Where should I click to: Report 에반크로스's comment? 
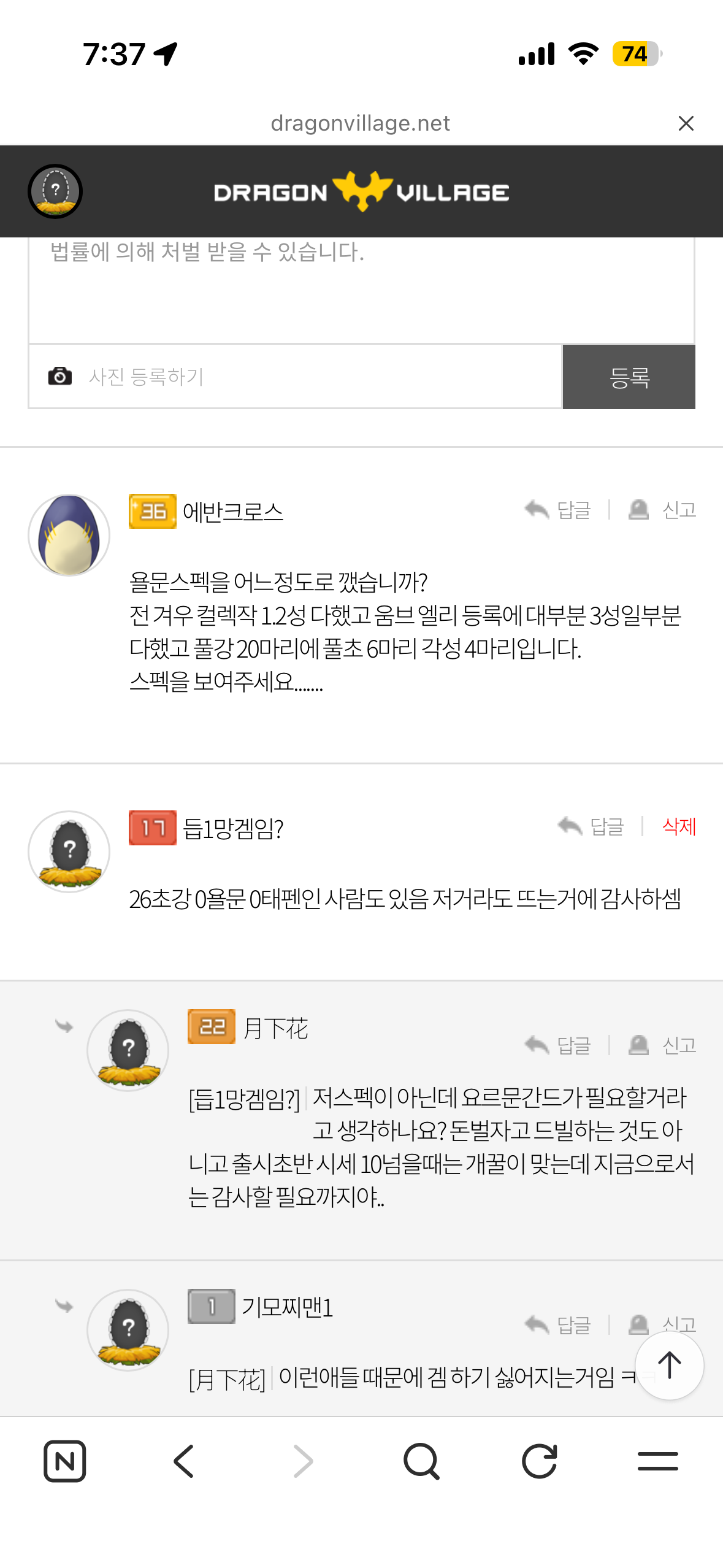[664, 510]
